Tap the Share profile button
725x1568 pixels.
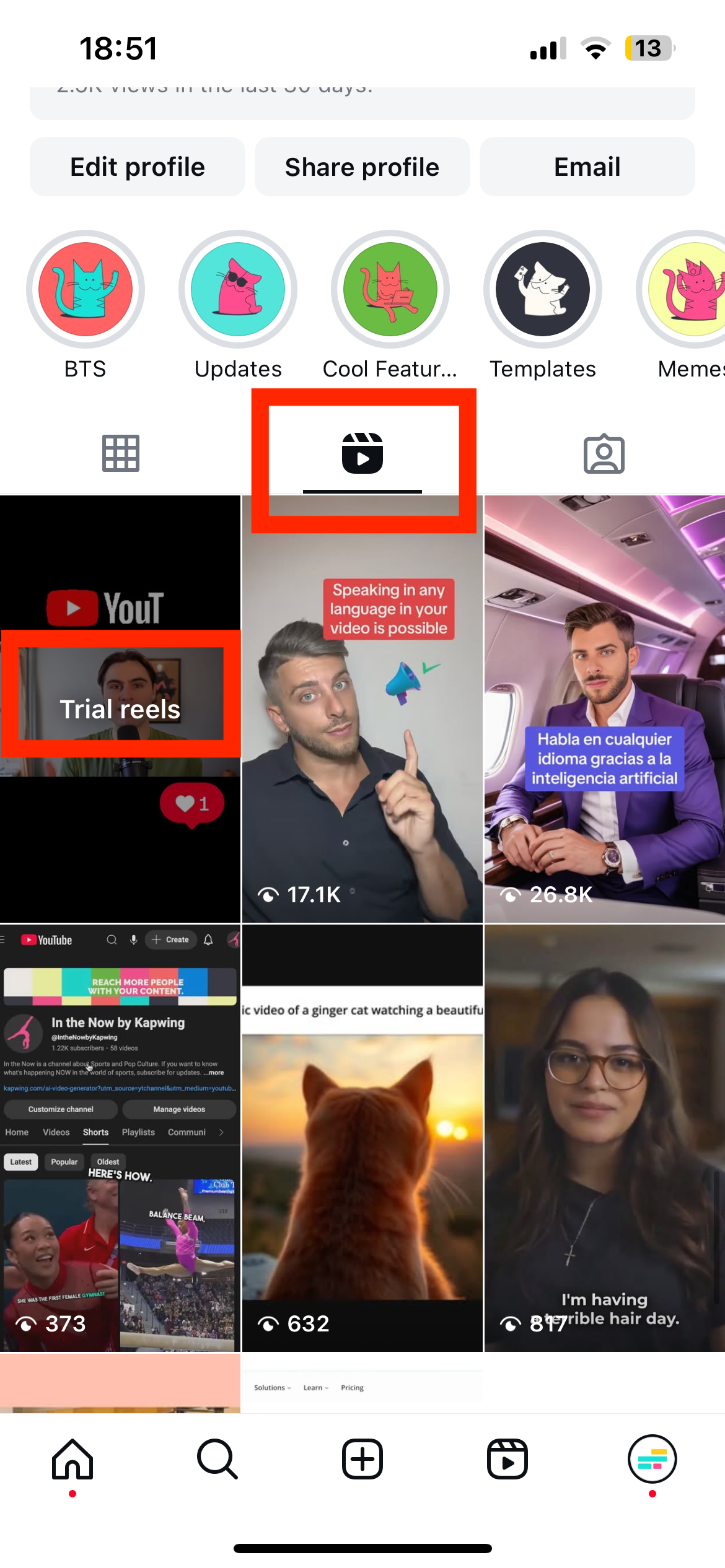[x=362, y=167]
